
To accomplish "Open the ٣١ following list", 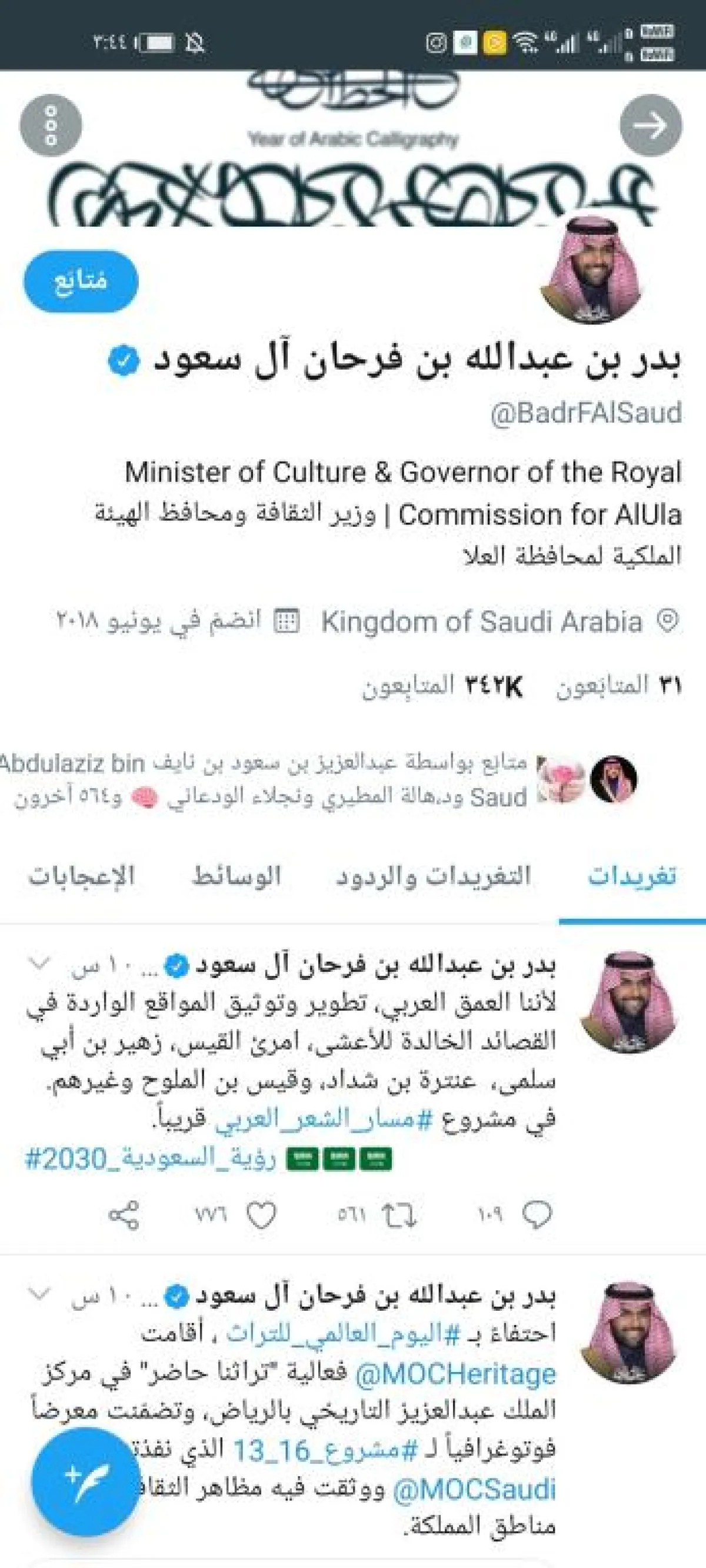I will [x=618, y=686].
